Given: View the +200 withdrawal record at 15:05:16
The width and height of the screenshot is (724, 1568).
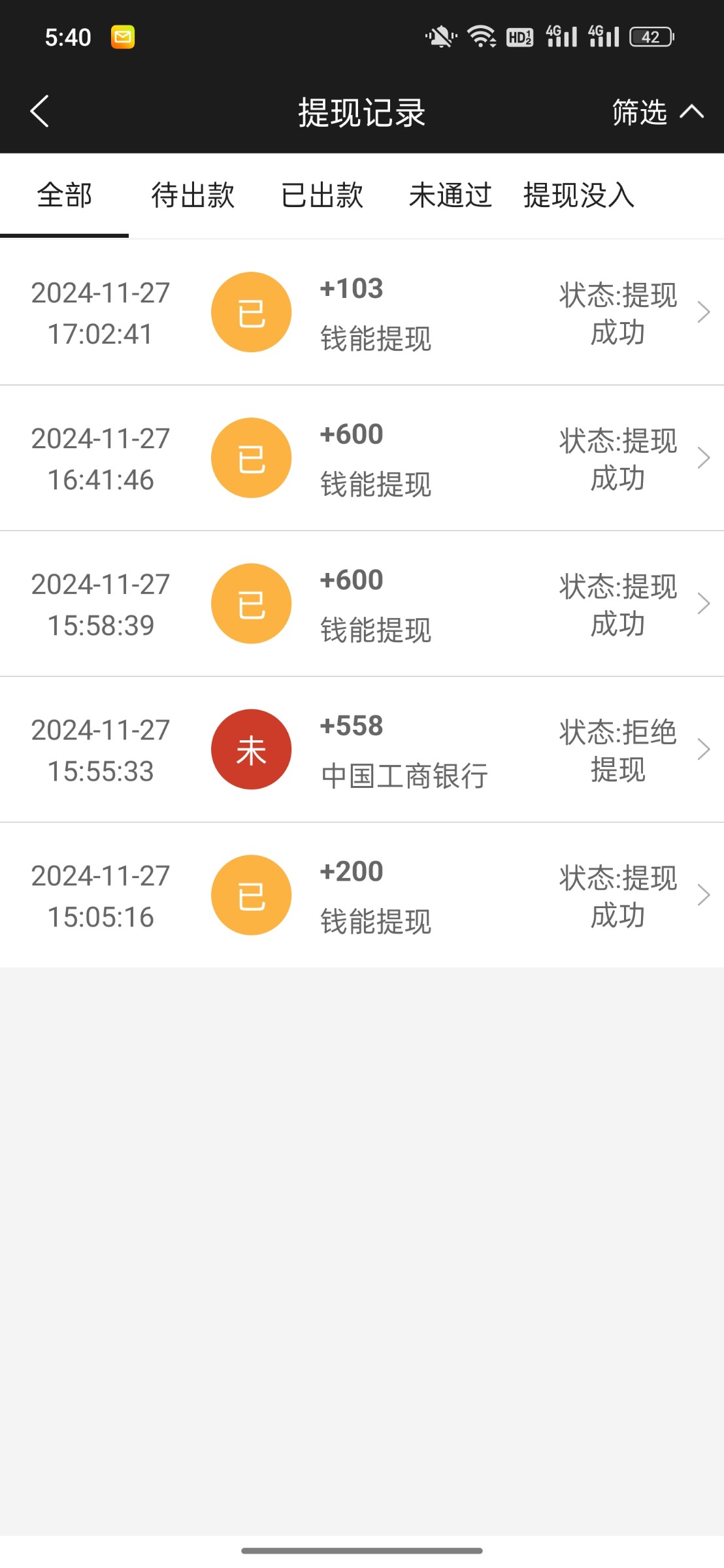Looking at the screenshot, I should [x=362, y=895].
